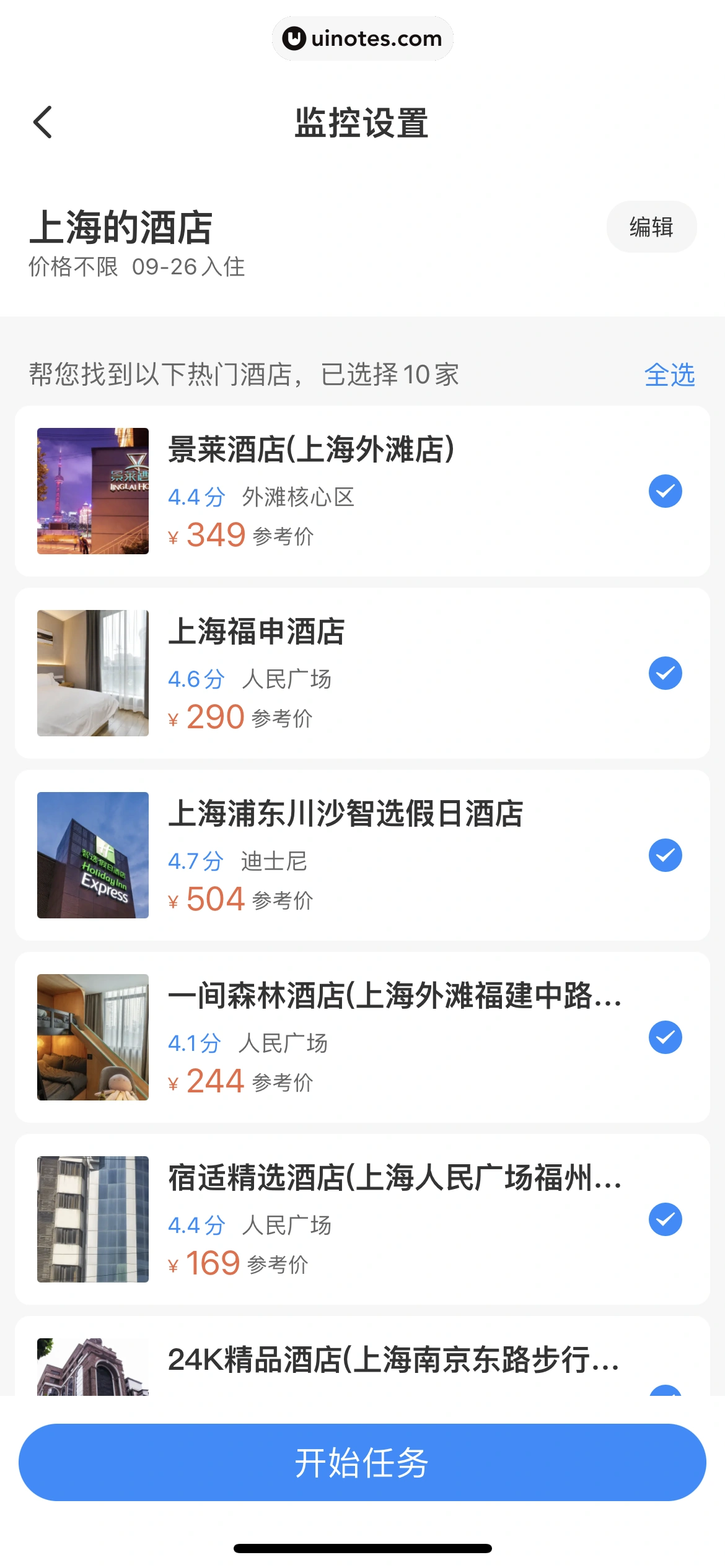Viewport: 725px width, 1568px height.
Task: Go back from the 监控设置 page
Action: pyautogui.click(x=43, y=122)
